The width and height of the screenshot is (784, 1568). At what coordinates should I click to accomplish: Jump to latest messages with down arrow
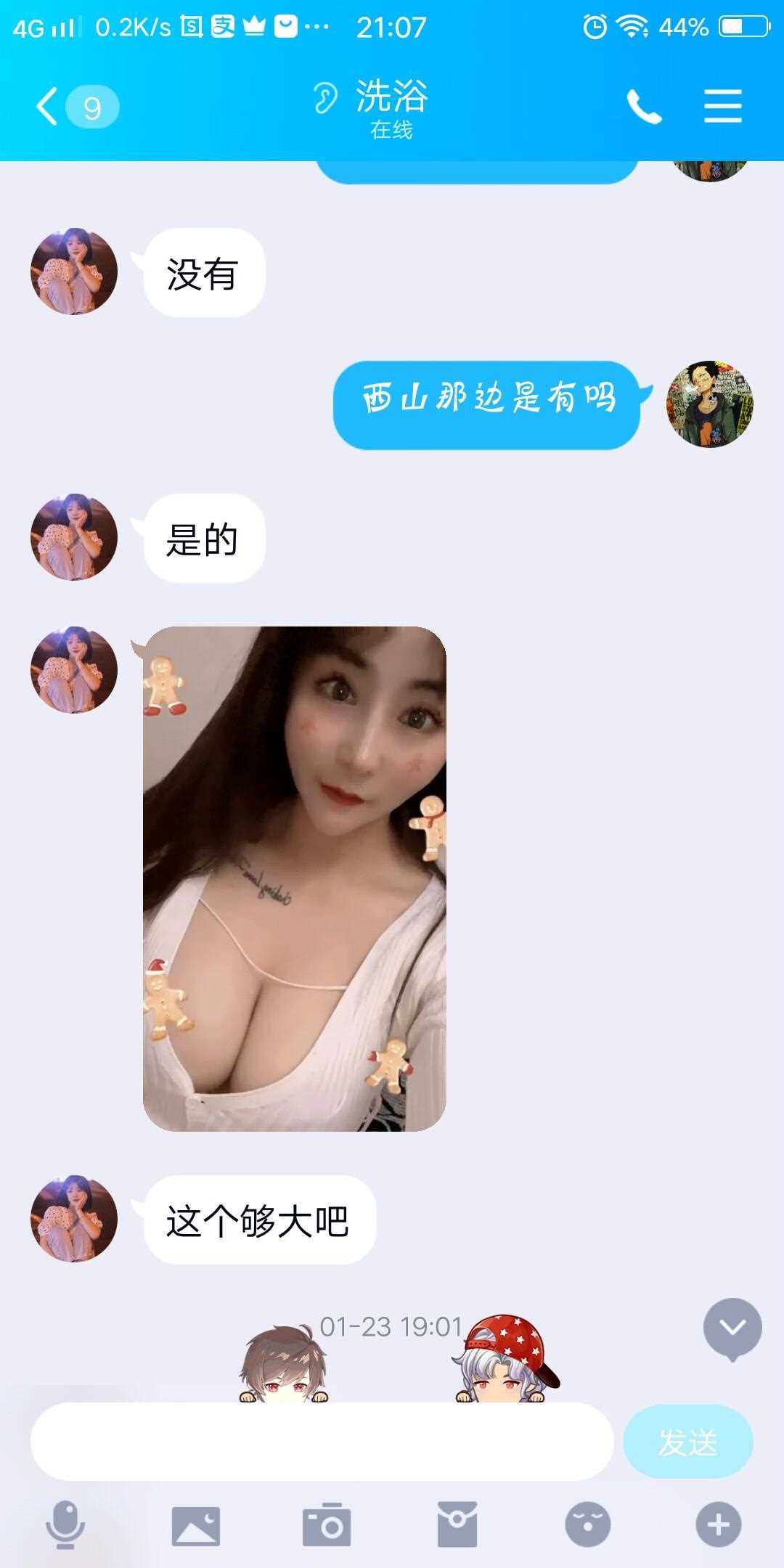732,1328
